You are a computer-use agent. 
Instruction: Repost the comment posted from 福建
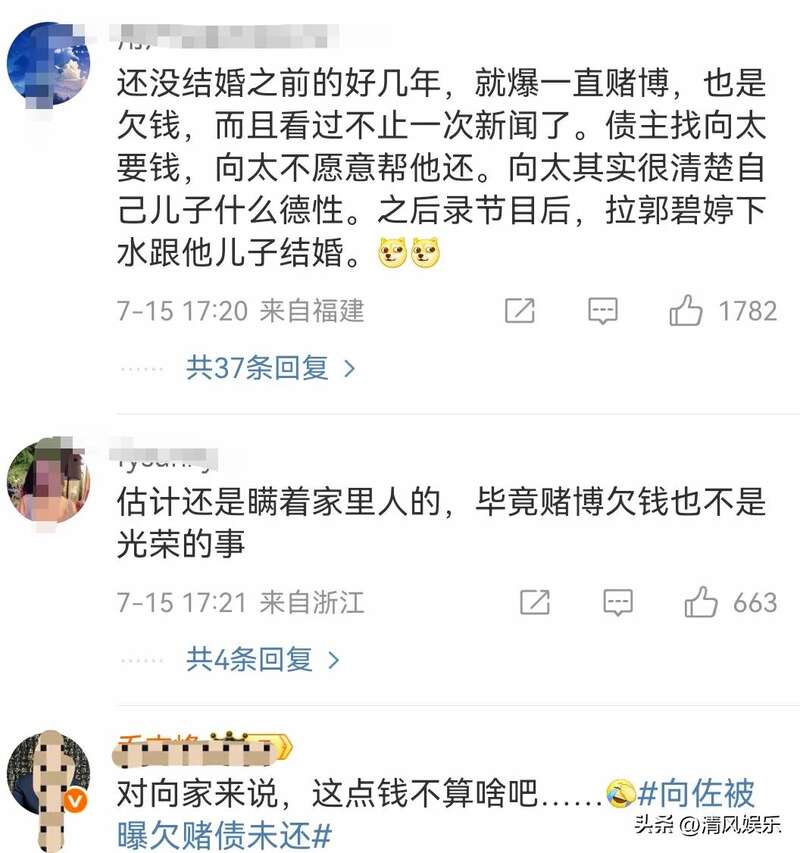[x=520, y=311]
